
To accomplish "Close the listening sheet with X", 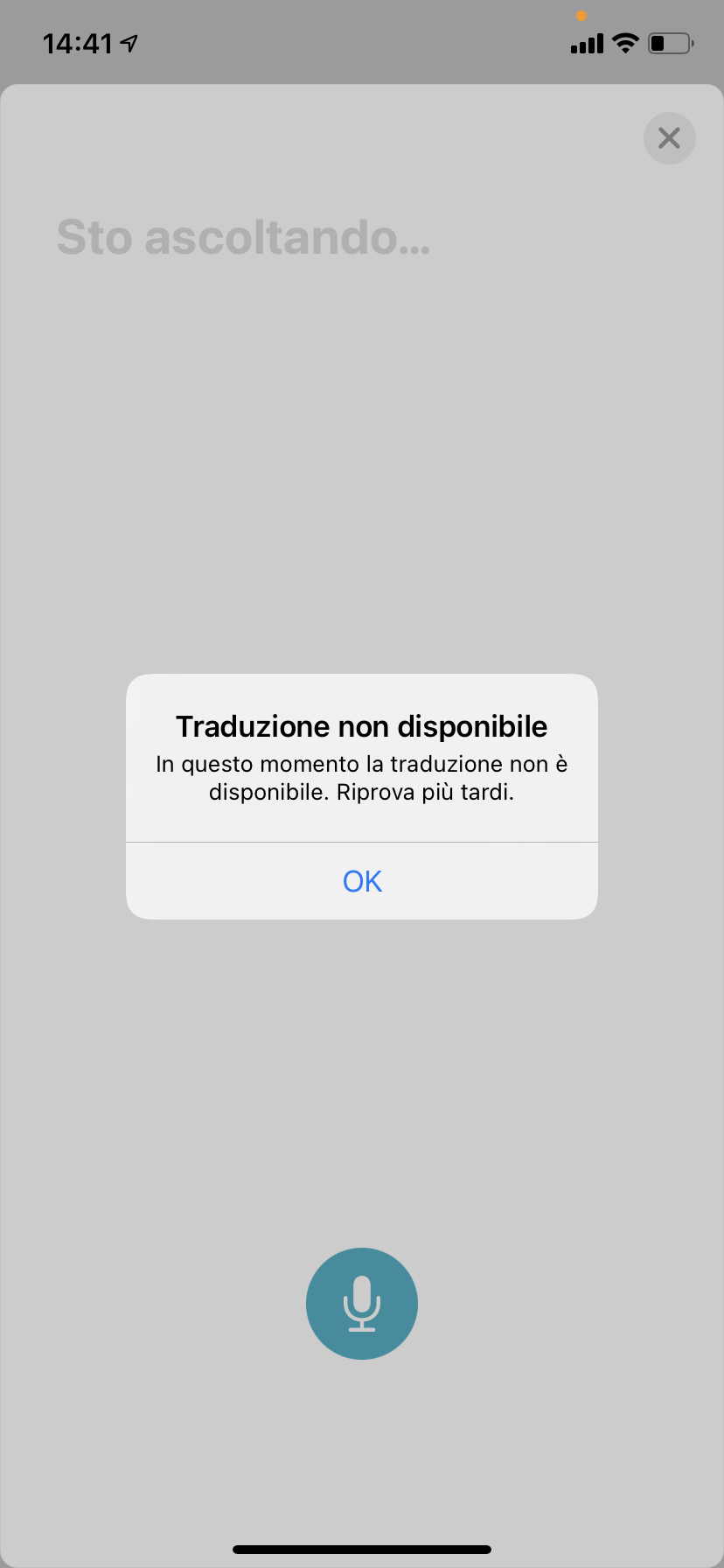I will (x=669, y=138).
